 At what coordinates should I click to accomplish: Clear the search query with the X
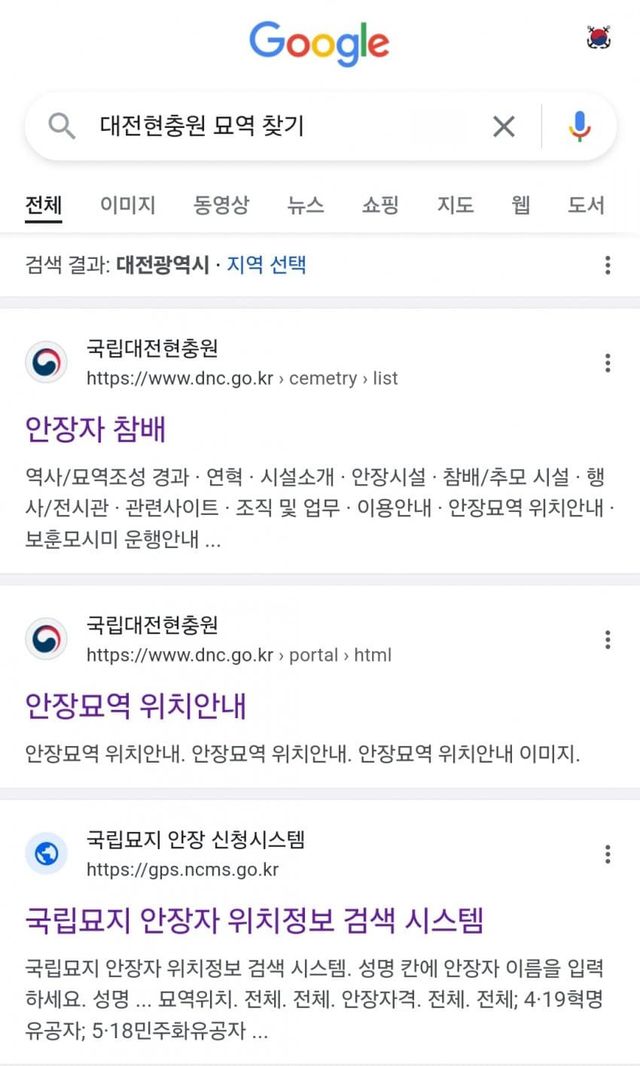(x=504, y=127)
